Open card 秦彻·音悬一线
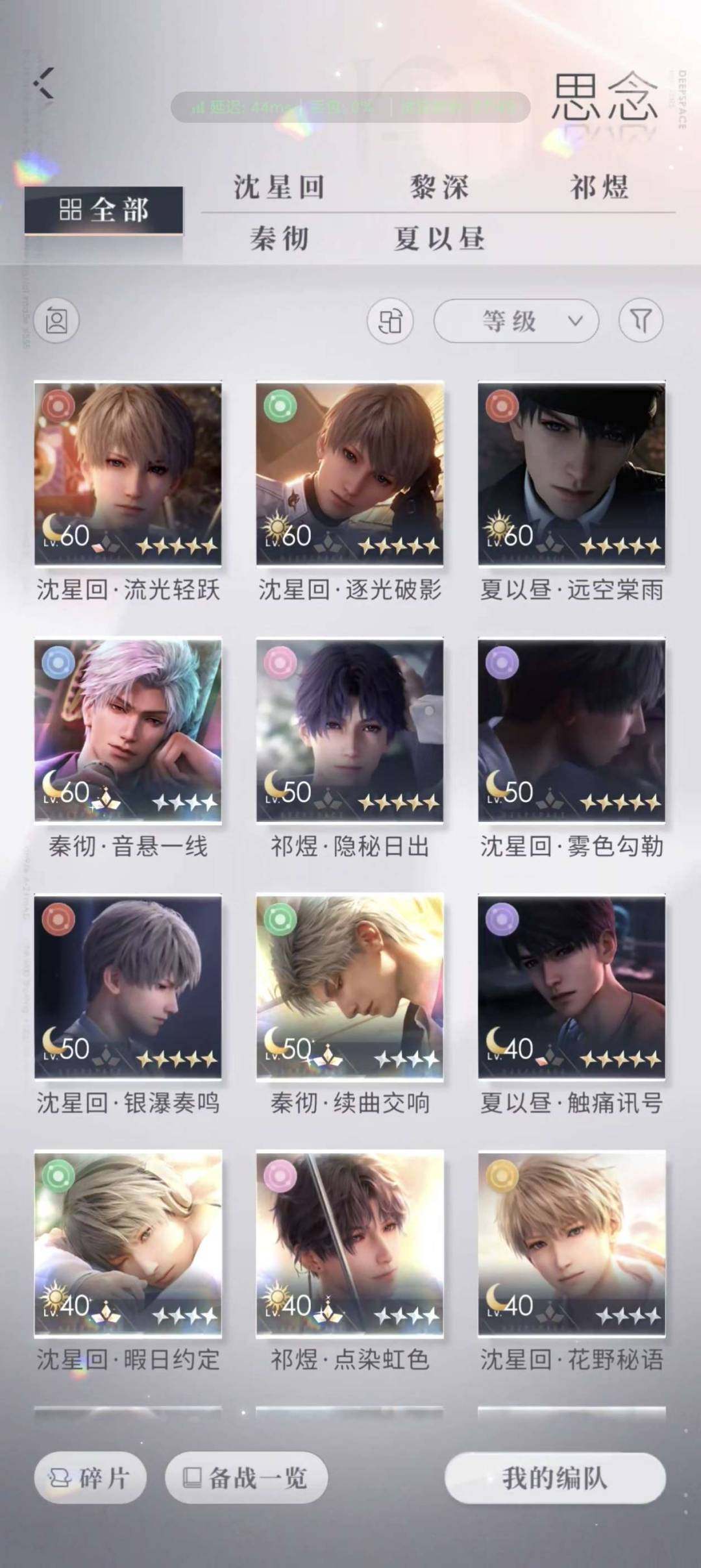 tap(128, 730)
